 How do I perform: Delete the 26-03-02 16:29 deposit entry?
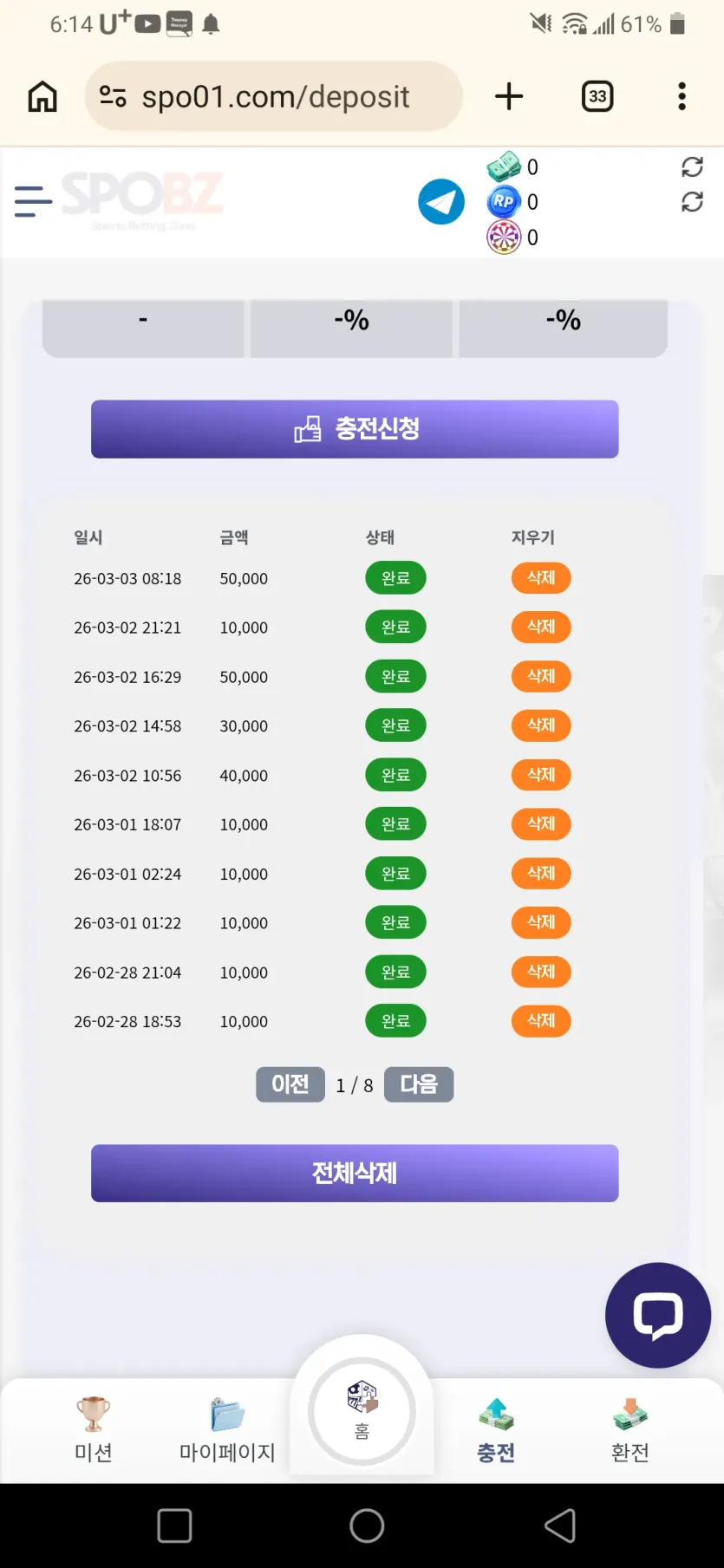(x=541, y=676)
